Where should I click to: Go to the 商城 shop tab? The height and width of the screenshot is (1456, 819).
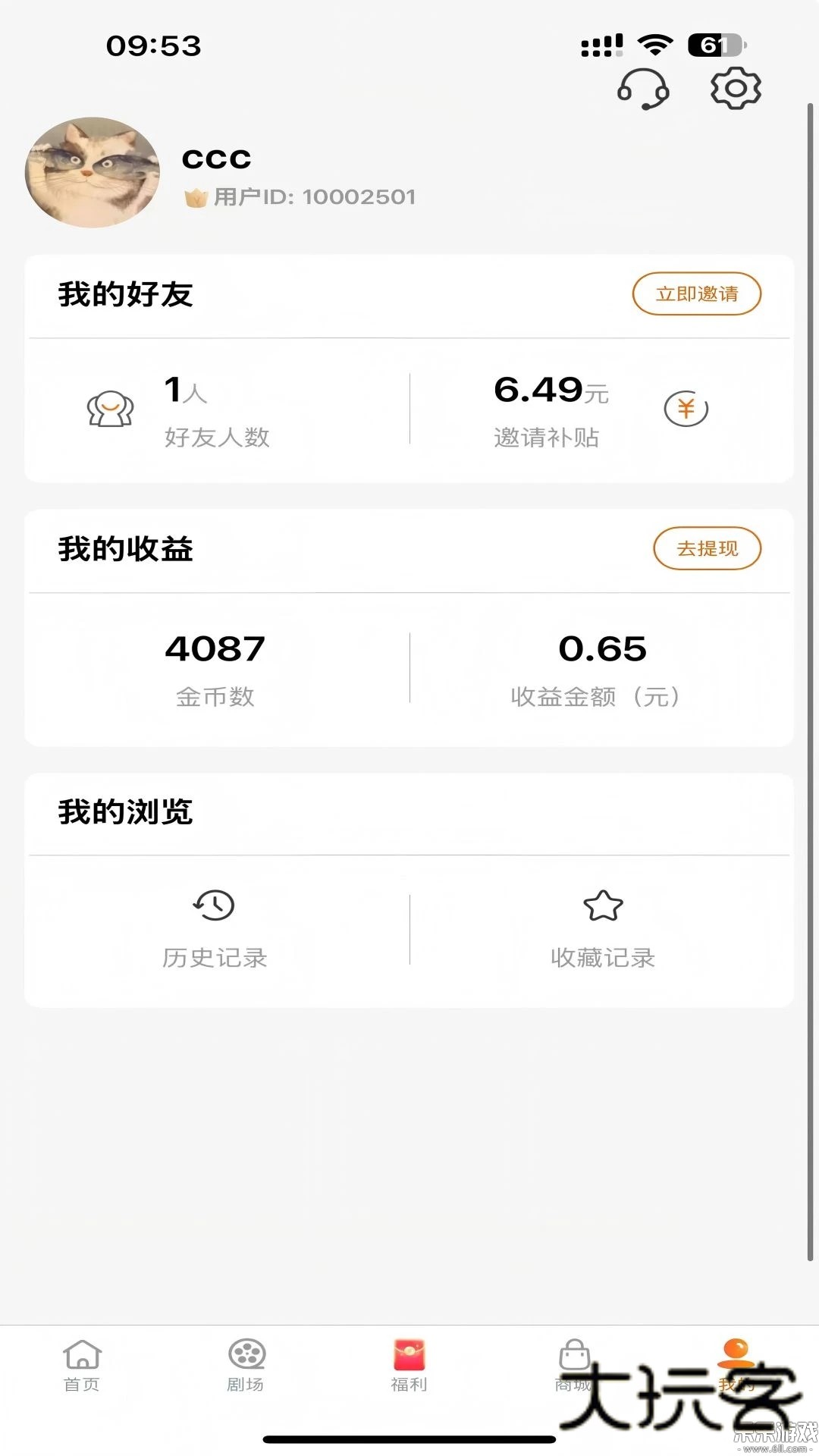point(573,1365)
